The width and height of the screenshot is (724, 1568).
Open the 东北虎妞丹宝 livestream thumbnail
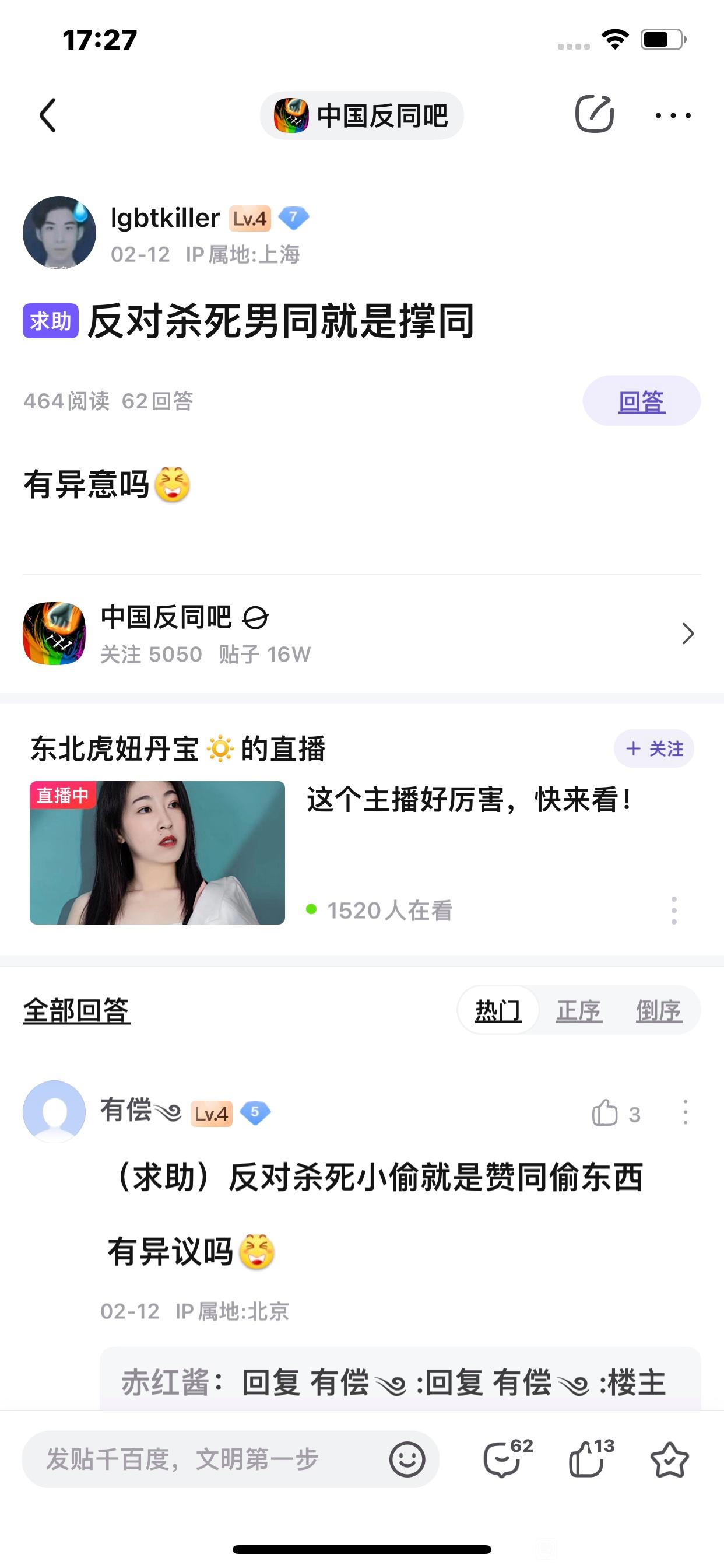click(x=157, y=852)
